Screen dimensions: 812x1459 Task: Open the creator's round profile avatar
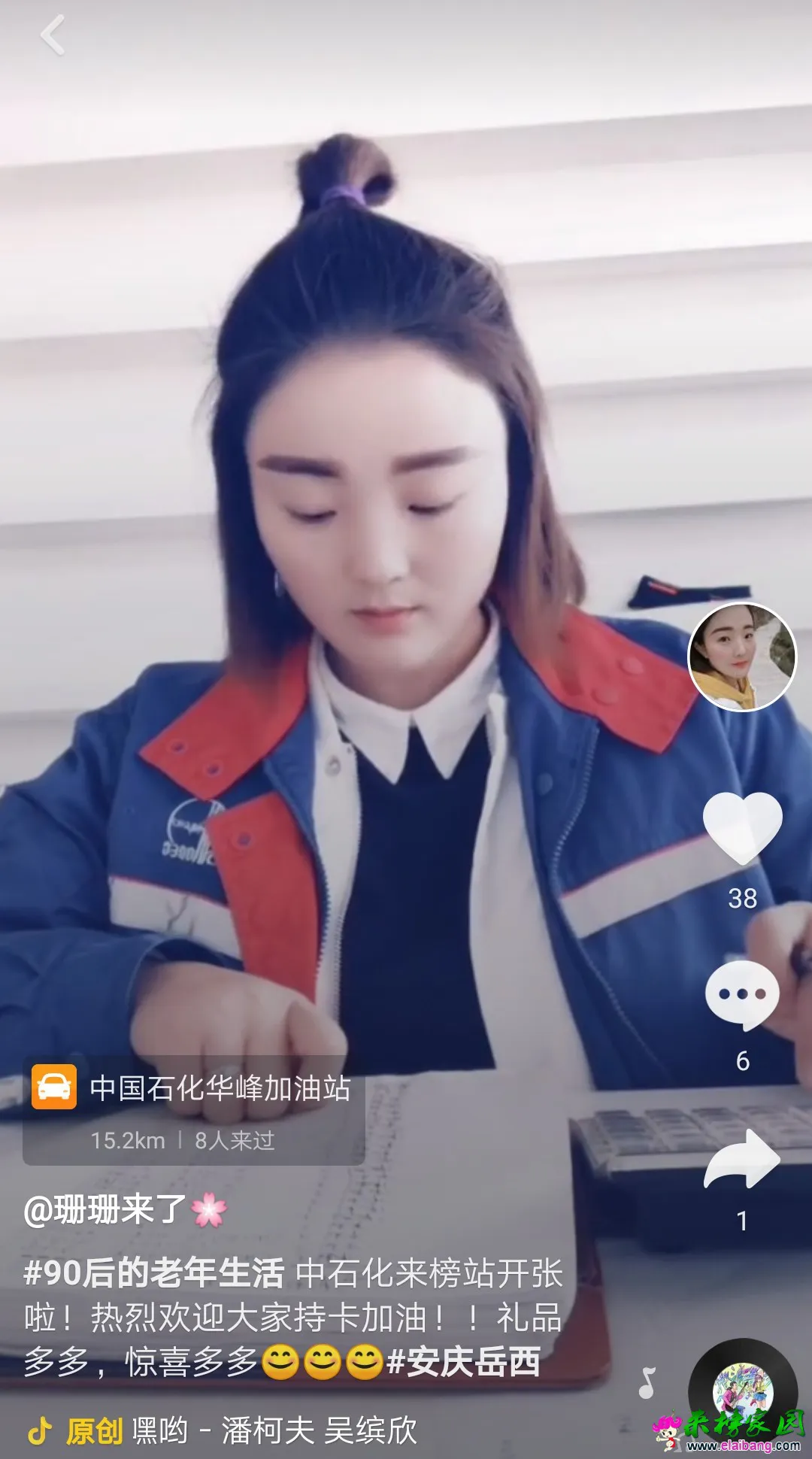click(x=742, y=657)
